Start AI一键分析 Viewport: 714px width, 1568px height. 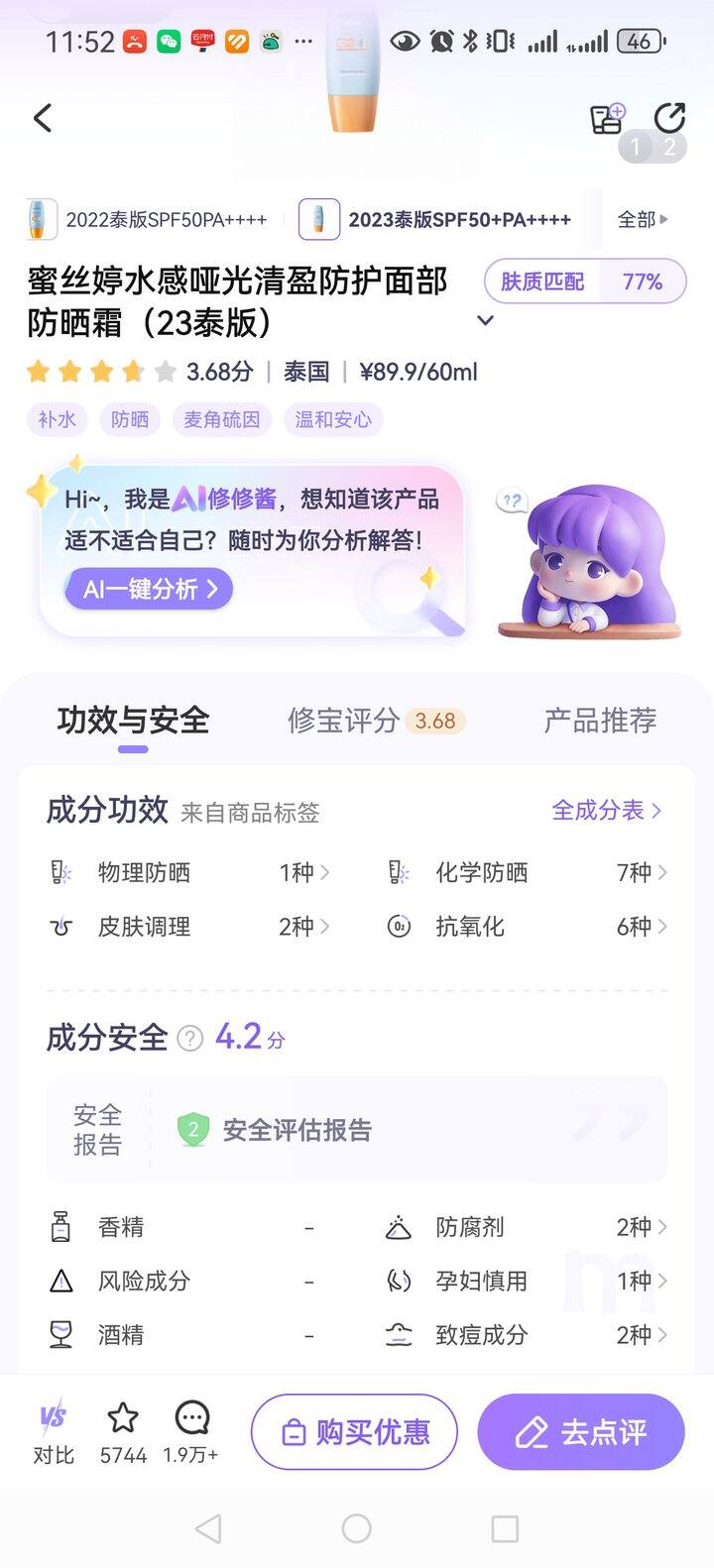pos(149,590)
